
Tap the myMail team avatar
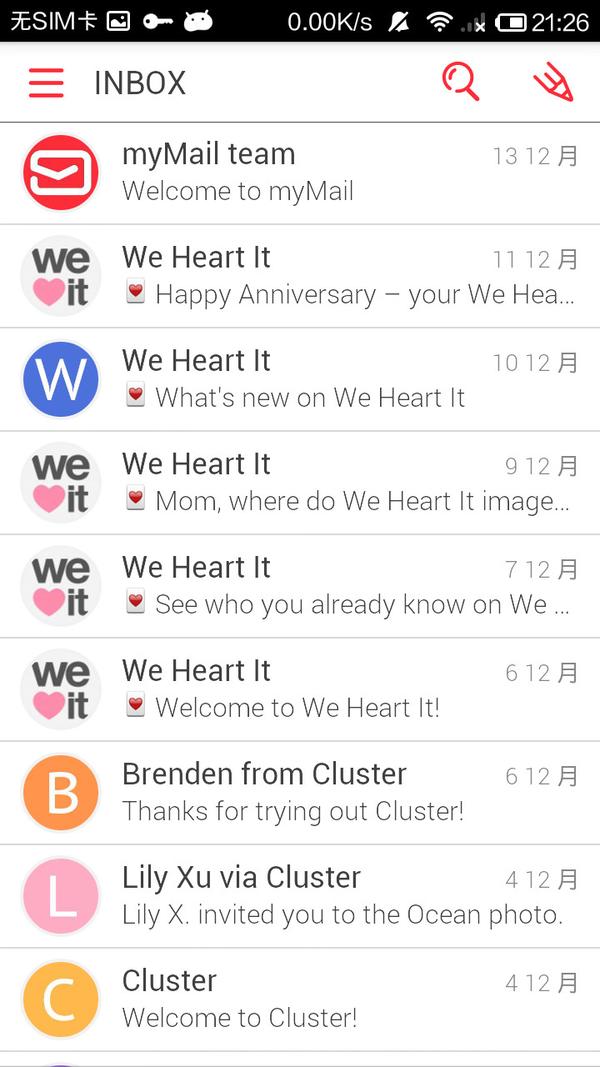coord(61,173)
